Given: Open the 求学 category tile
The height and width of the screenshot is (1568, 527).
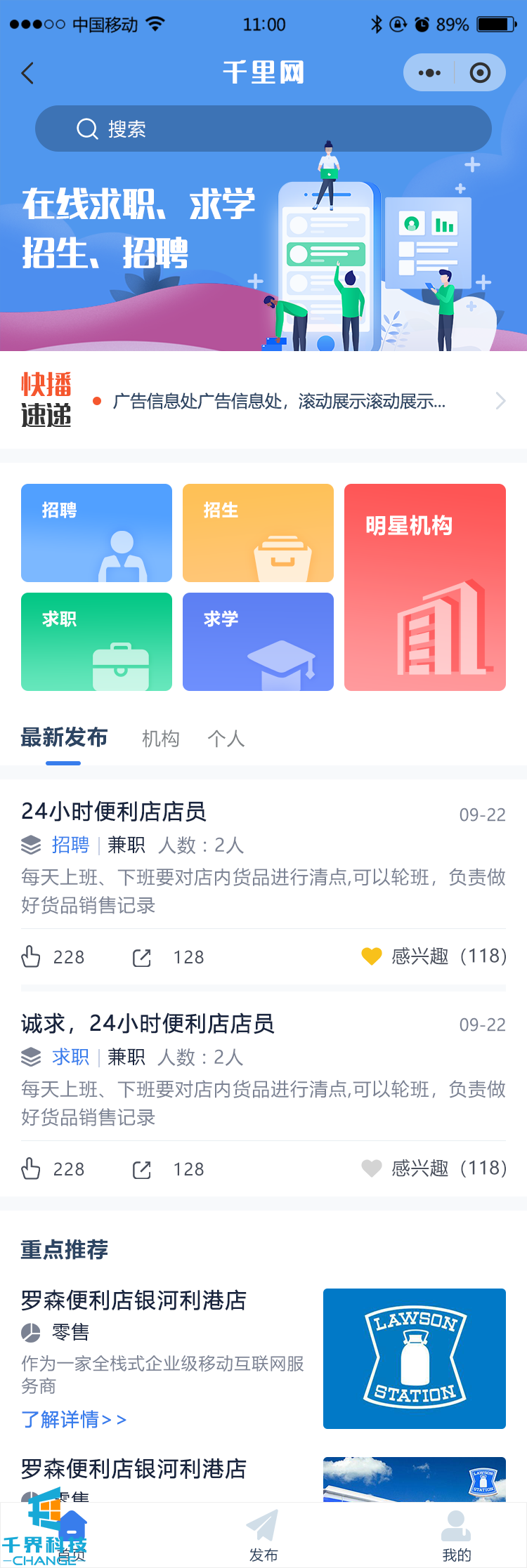Looking at the screenshot, I should pyautogui.click(x=258, y=642).
